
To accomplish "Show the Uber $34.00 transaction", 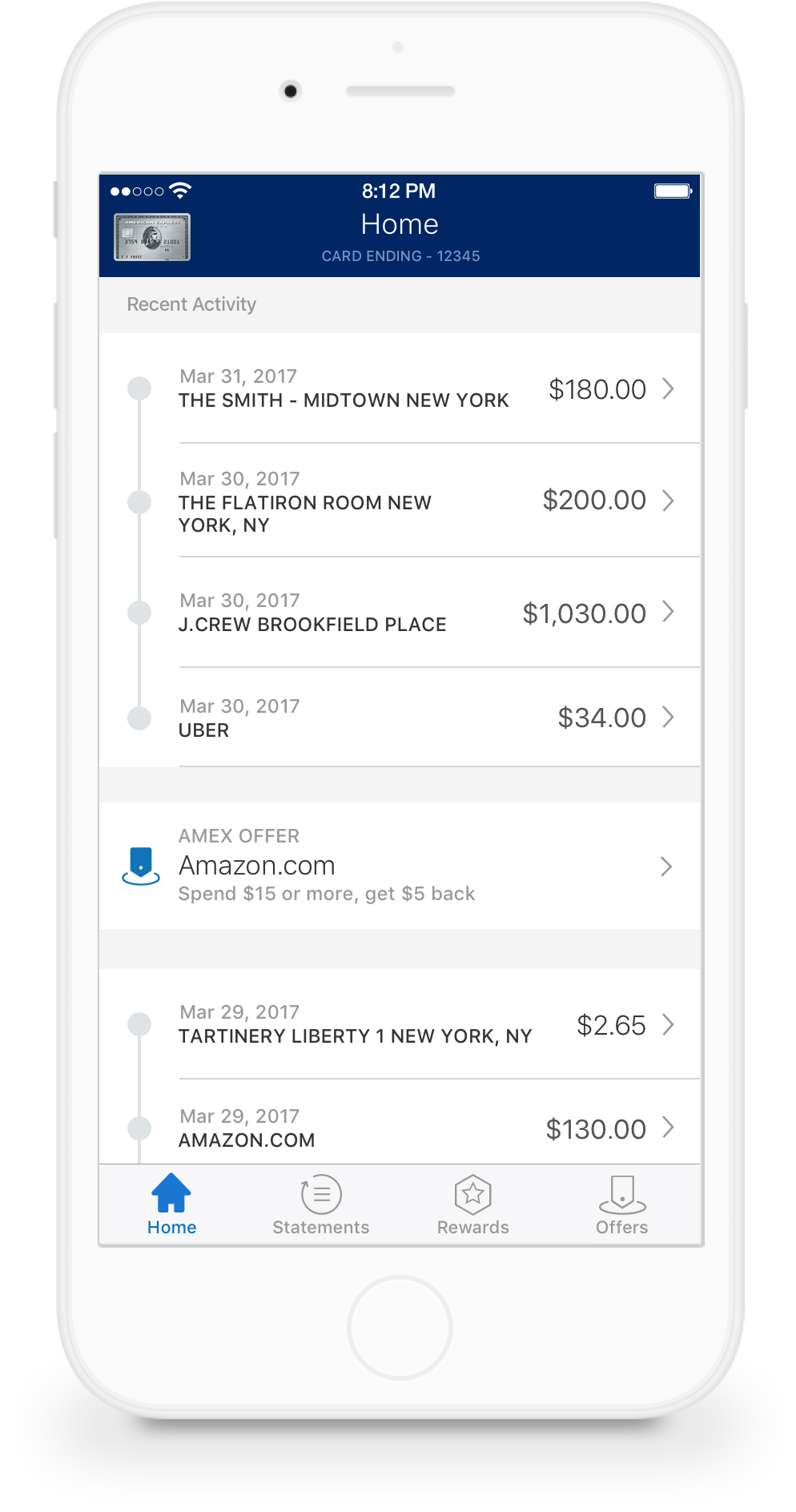I will (x=400, y=718).
